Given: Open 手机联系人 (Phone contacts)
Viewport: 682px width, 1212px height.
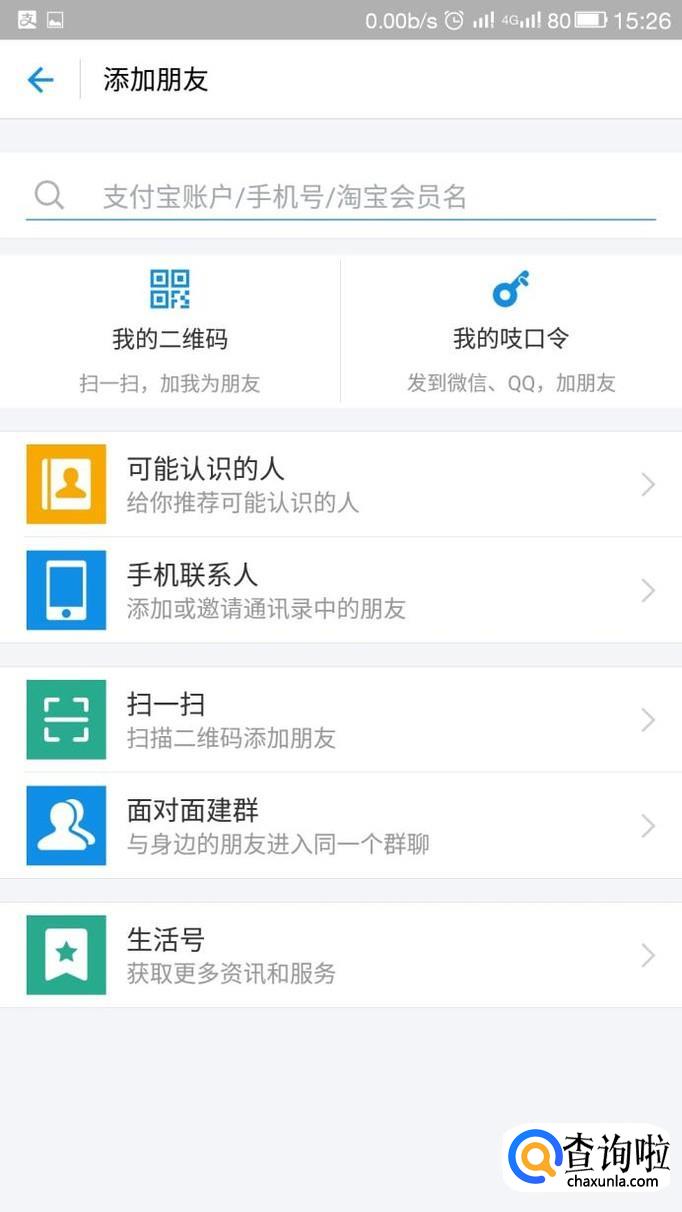Looking at the screenshot, I should tap(340, 590).
